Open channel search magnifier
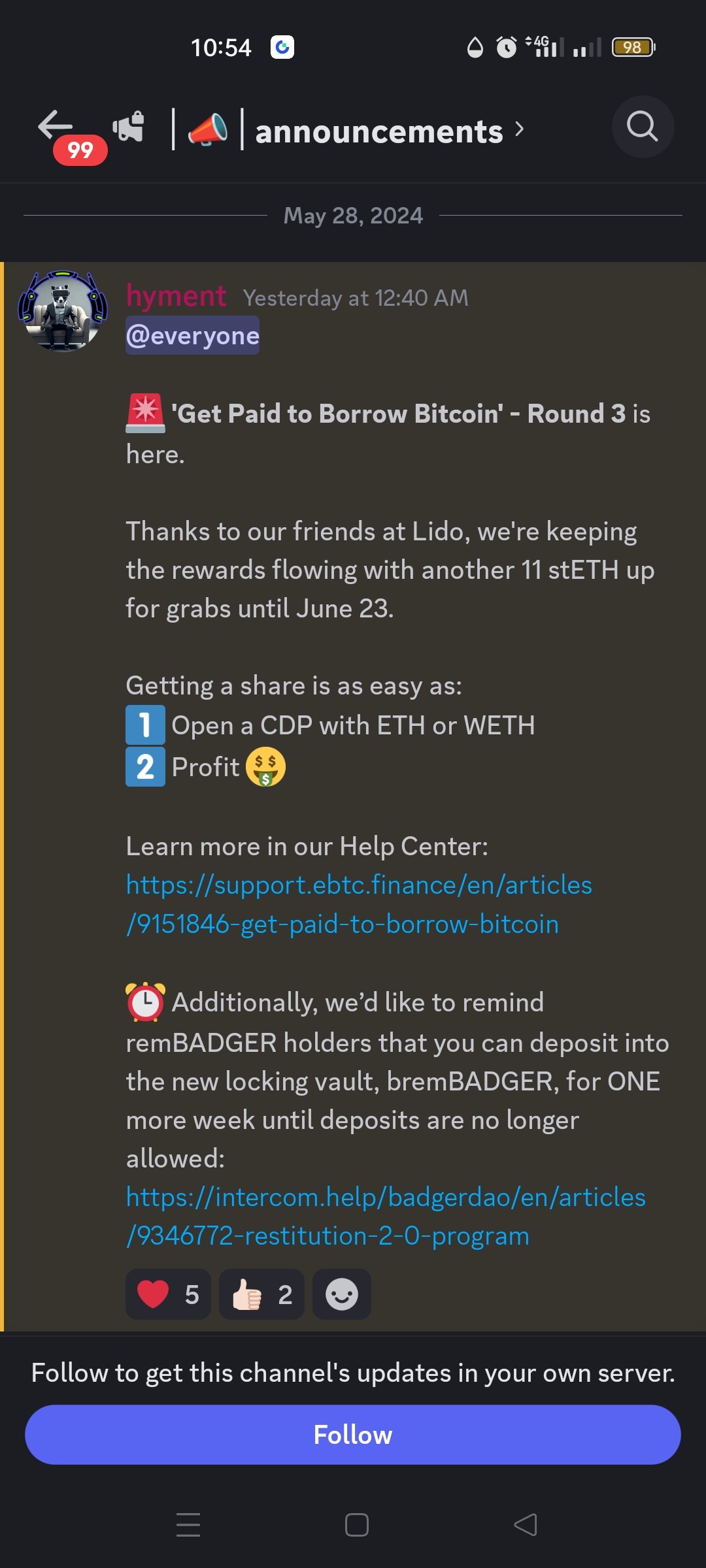The image size is (706, 1568). coord(642,127)
